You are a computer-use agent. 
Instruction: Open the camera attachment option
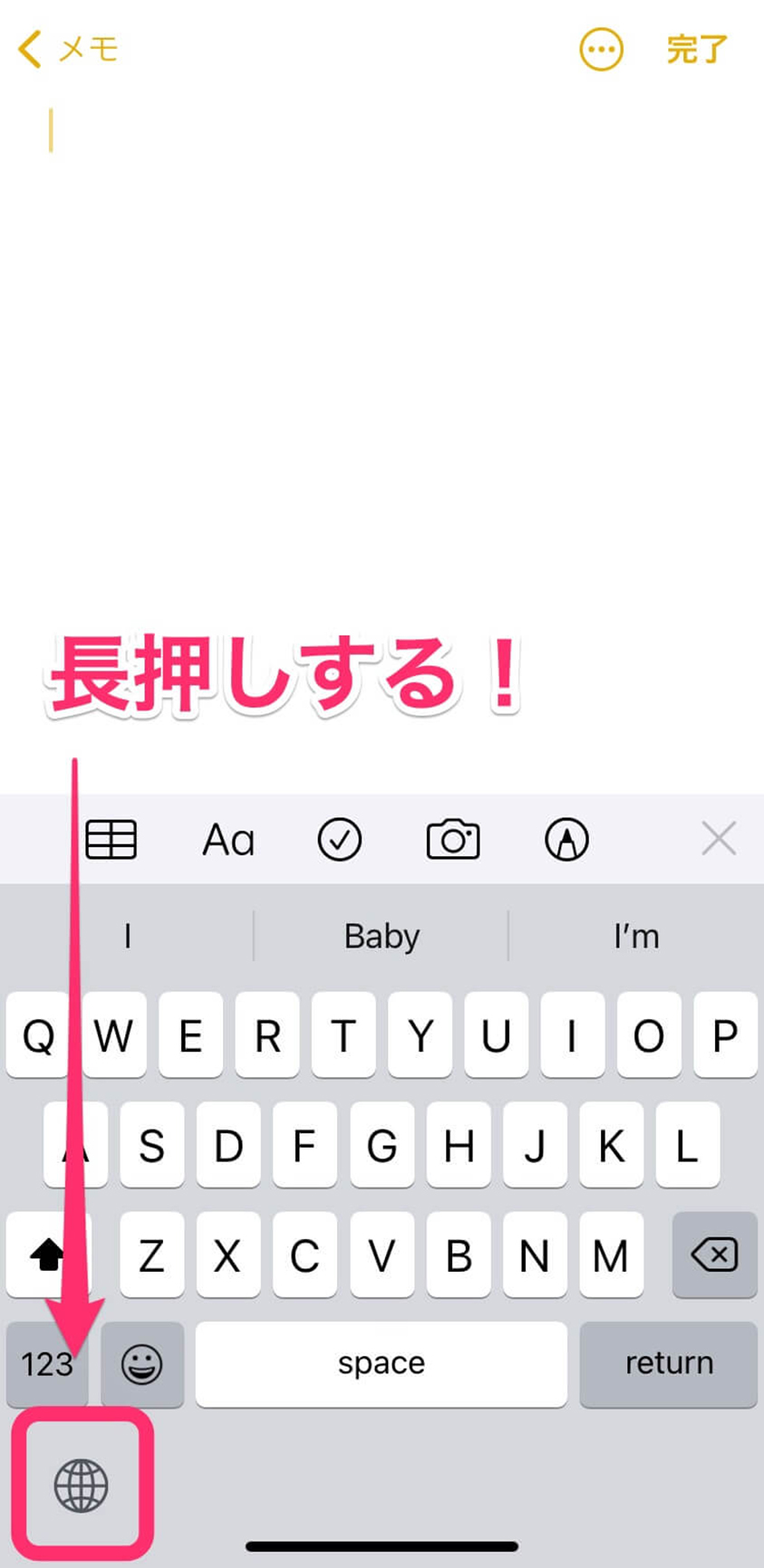(453, 840)
